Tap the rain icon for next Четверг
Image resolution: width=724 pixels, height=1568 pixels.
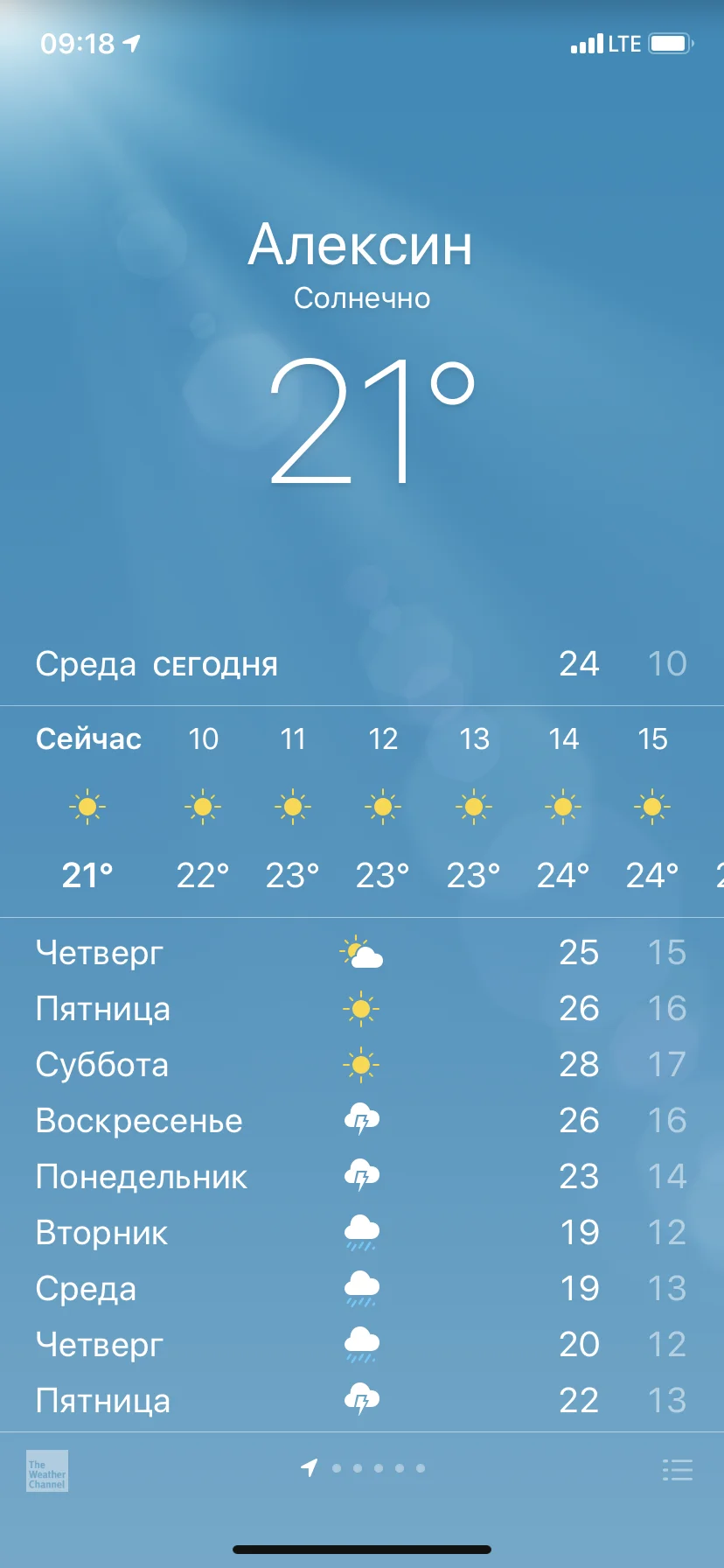point(362,1341)
